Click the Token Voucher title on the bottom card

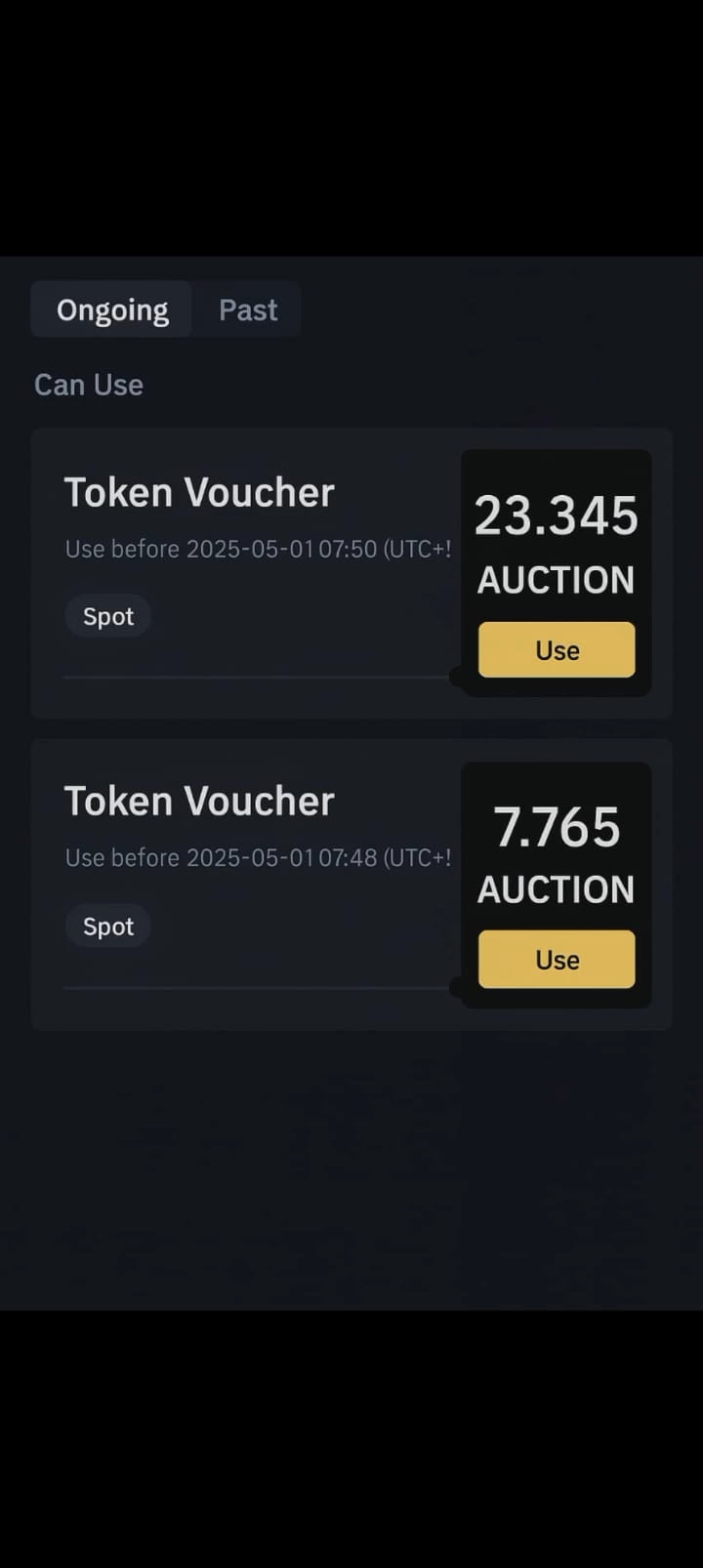(199, 801)
